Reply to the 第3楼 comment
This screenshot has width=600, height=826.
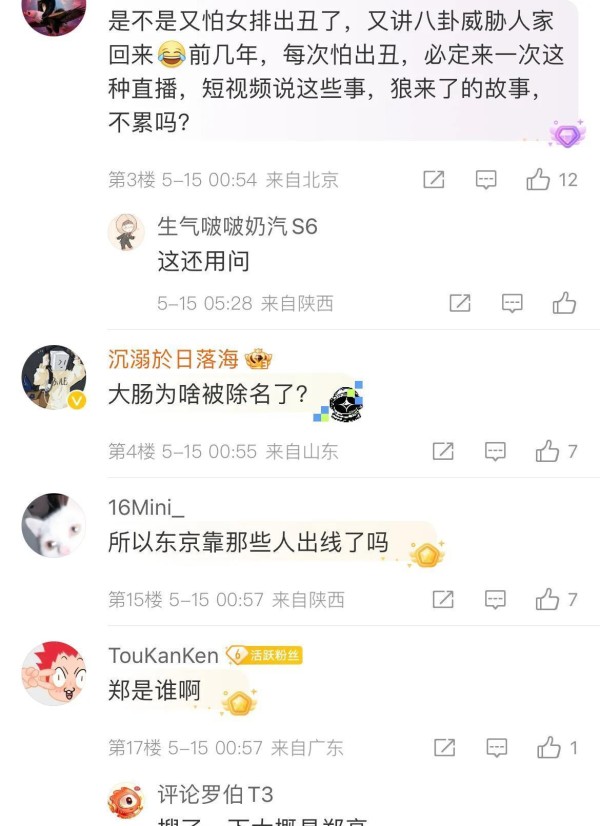(x=486, y=180)
